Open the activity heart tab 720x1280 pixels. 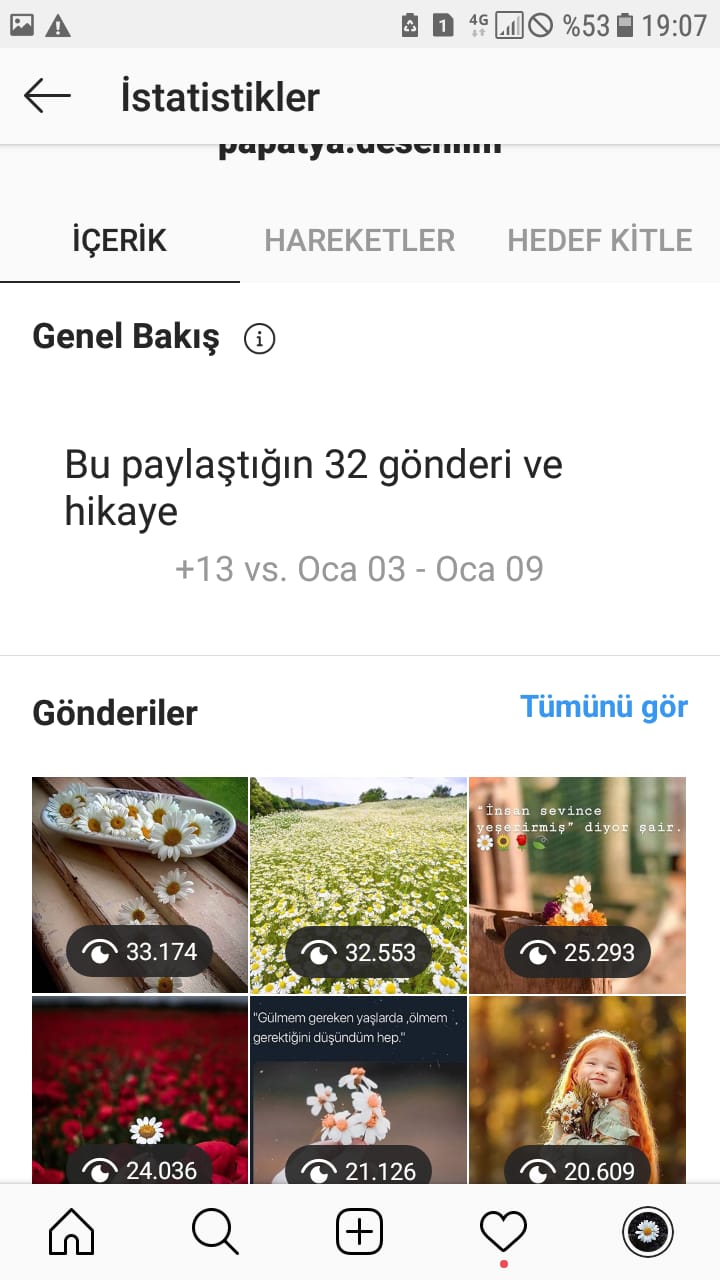click(504, 1232)
